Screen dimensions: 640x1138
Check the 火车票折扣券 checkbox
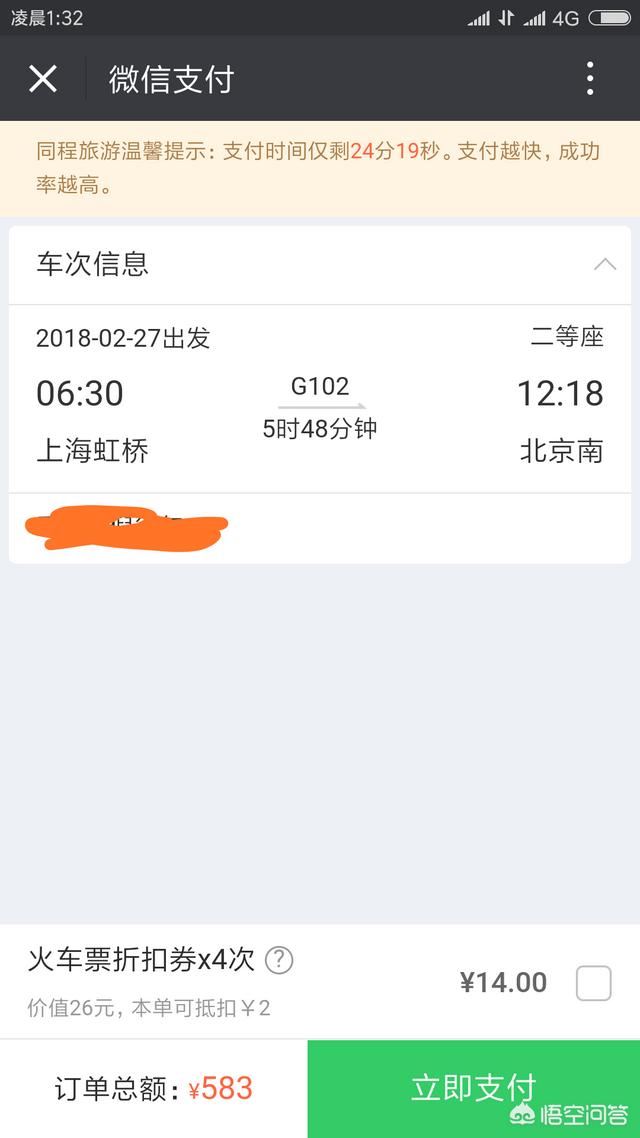(x=593, y=983)
